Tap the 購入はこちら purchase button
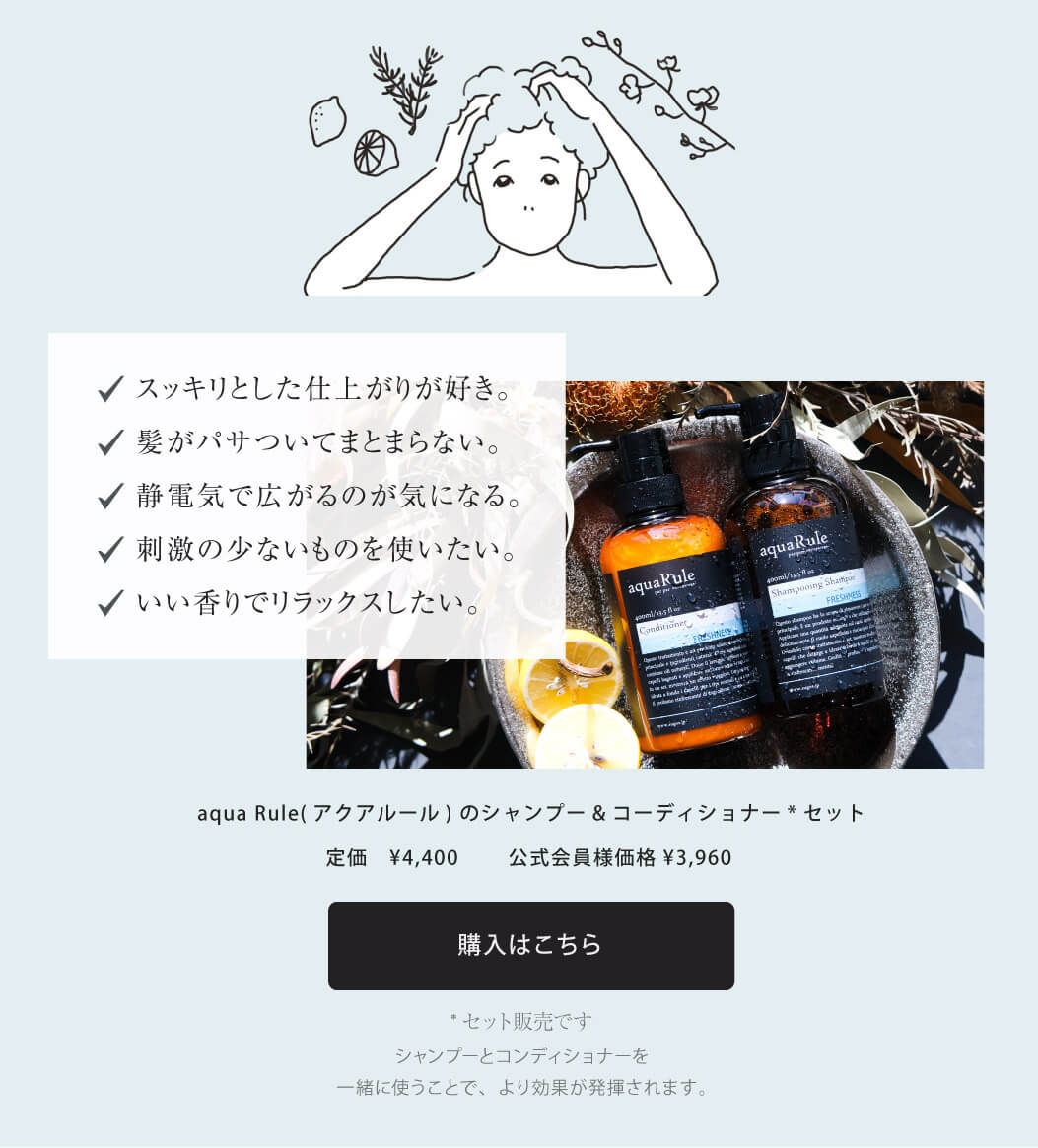1038x1148 pixels. [530, 945]
